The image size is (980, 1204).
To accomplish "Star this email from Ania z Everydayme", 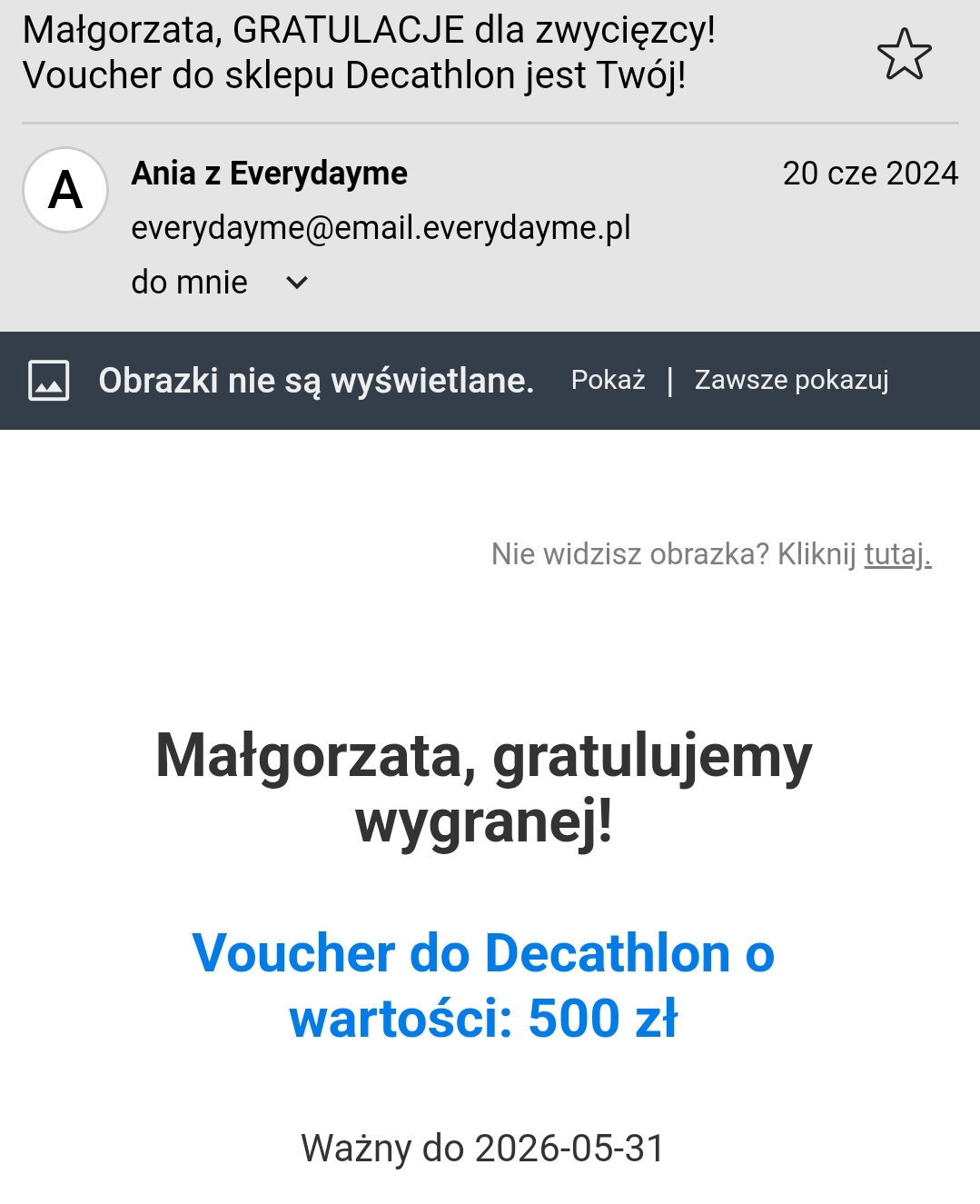I will pos(904,55).
